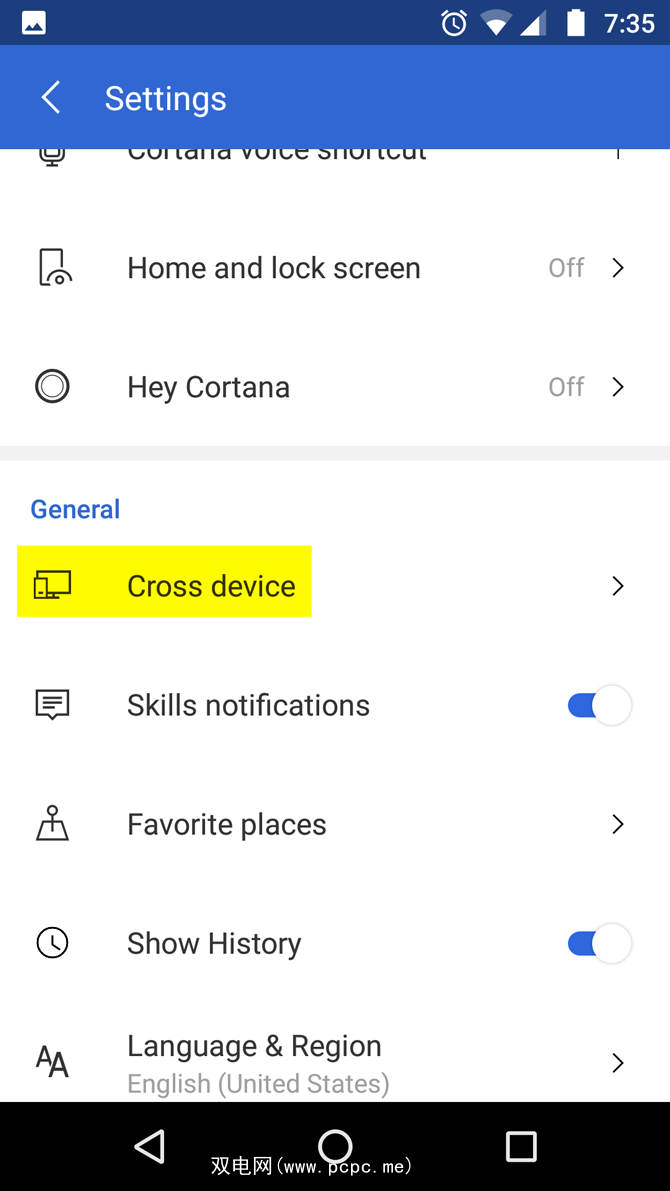Go back from Settings

pyautogui.click(x=51, y=98)
